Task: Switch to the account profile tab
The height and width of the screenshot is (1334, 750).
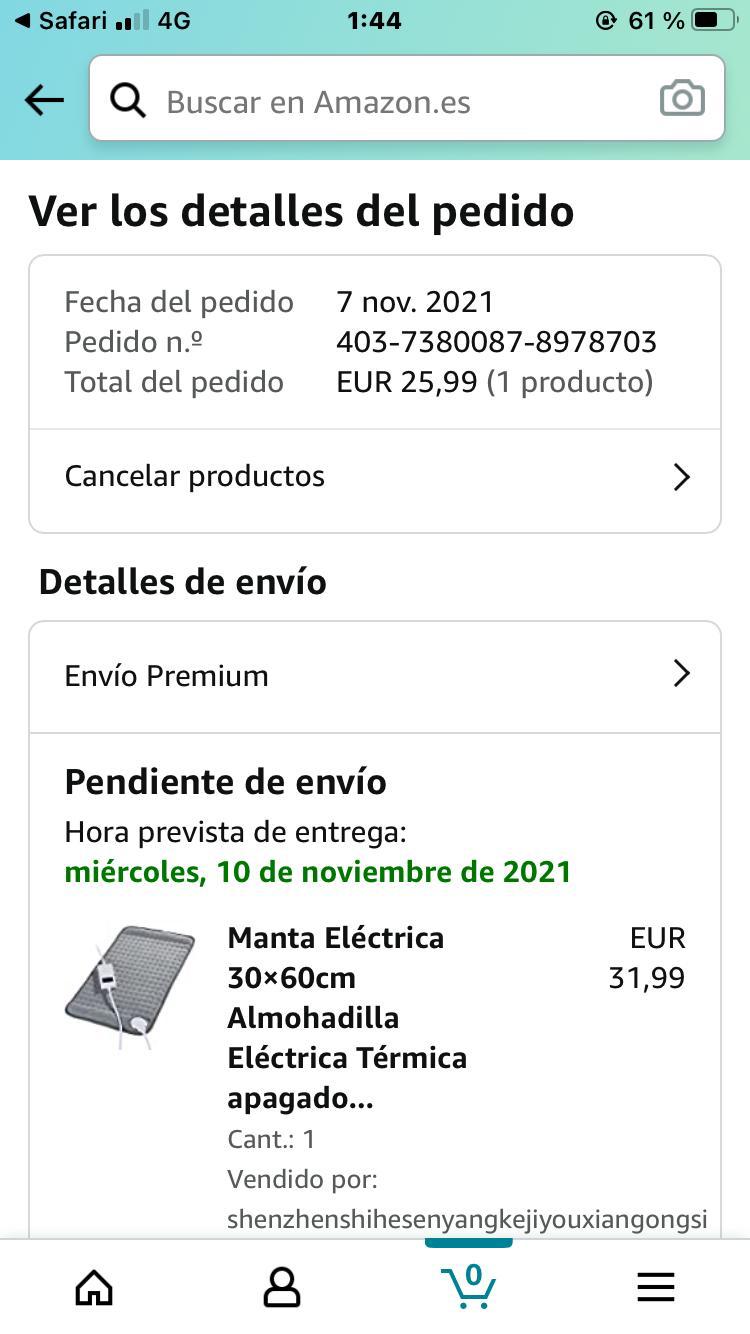Action: click(x=281, y=1287)
